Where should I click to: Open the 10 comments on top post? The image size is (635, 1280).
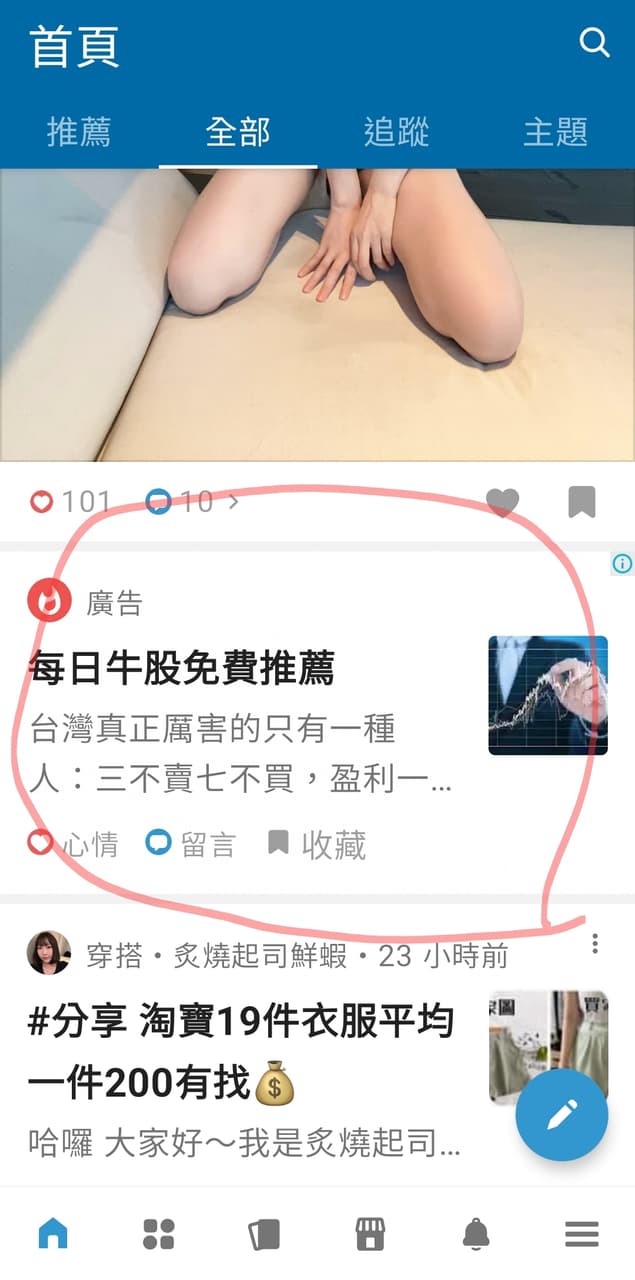coord(191,501)
